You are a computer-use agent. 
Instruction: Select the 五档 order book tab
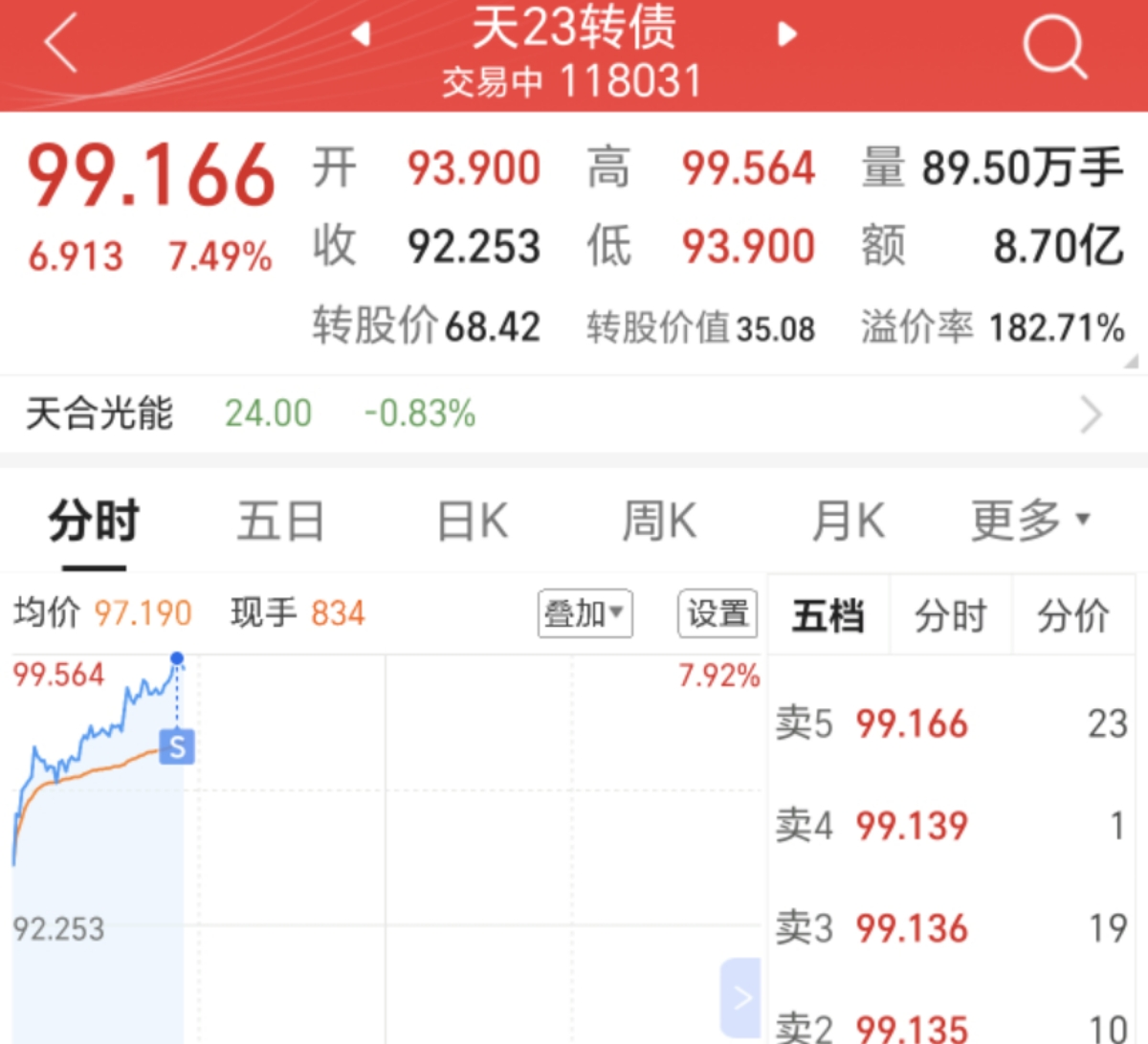[828, 615]
